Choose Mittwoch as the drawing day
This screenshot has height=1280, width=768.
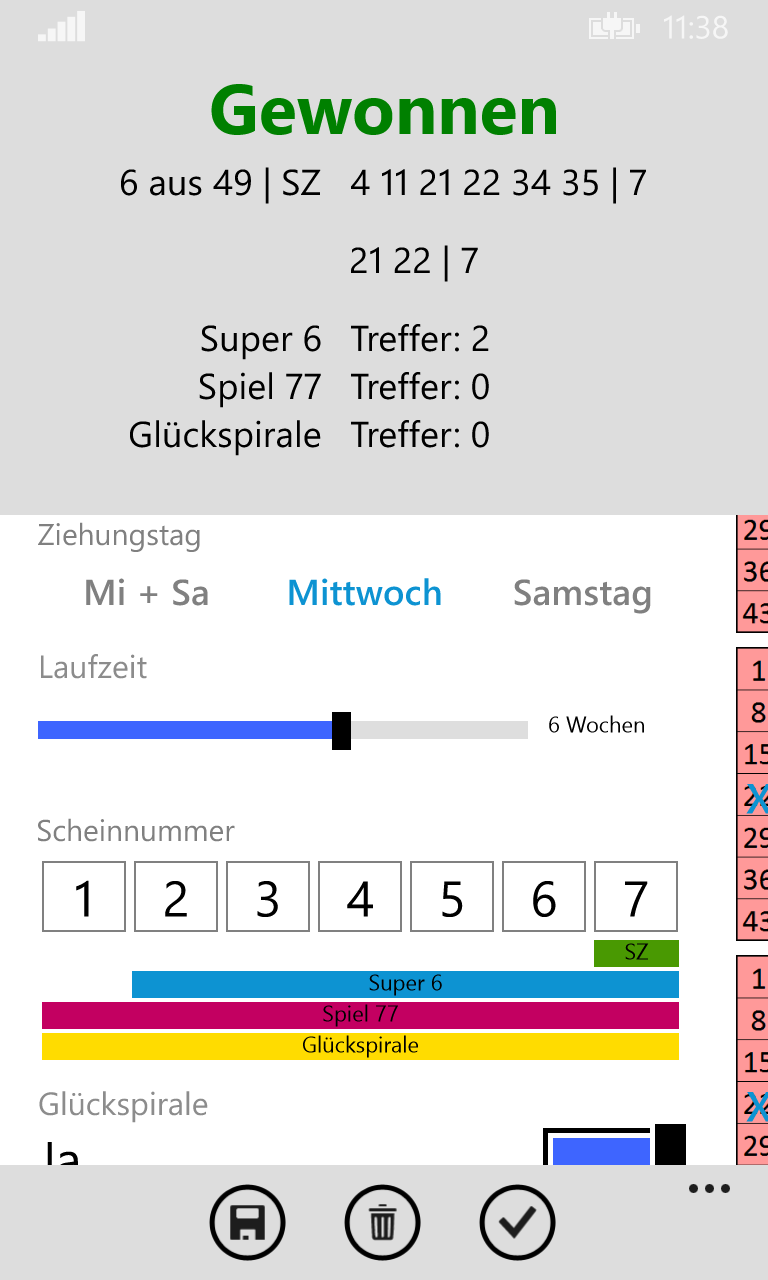coord(364,593)
